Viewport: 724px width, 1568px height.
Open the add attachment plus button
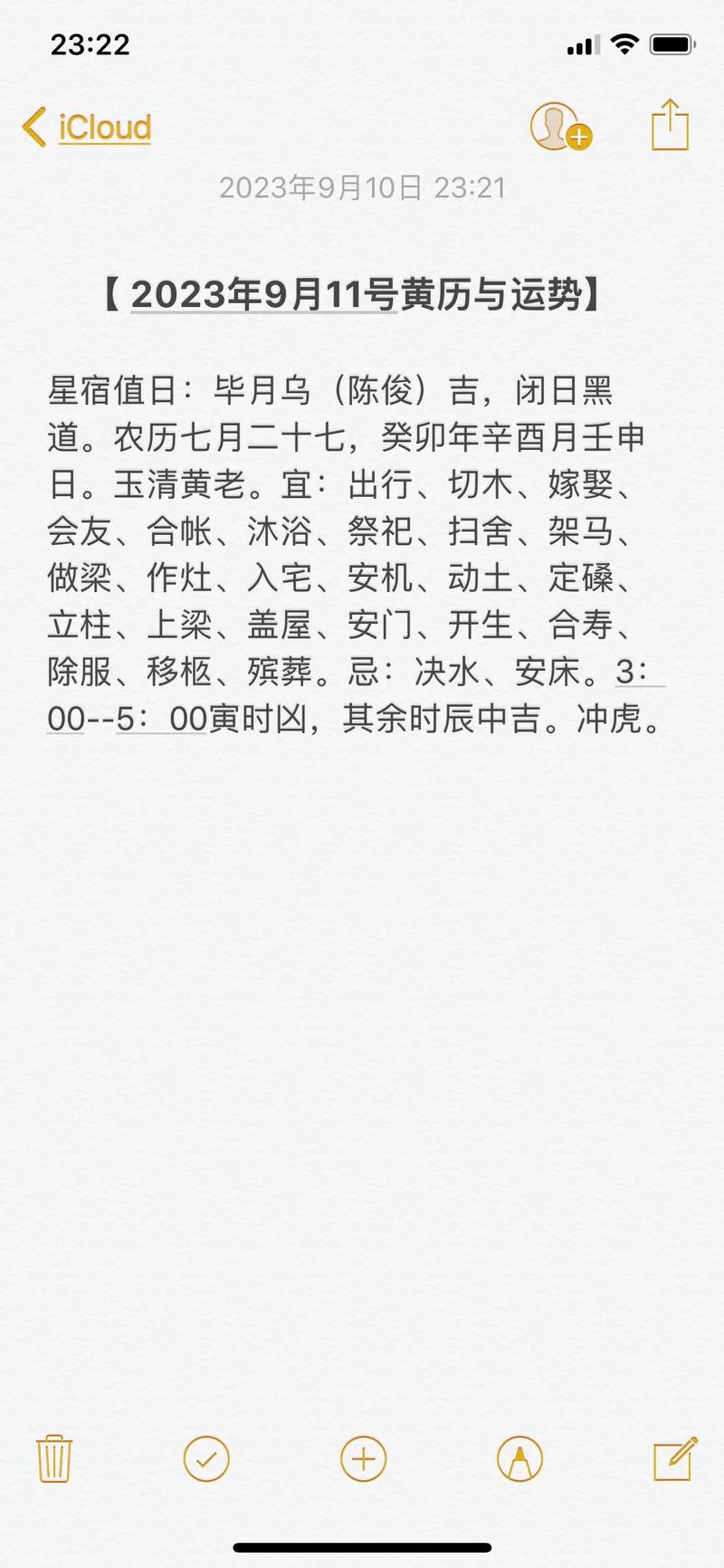coord(363,1458)
